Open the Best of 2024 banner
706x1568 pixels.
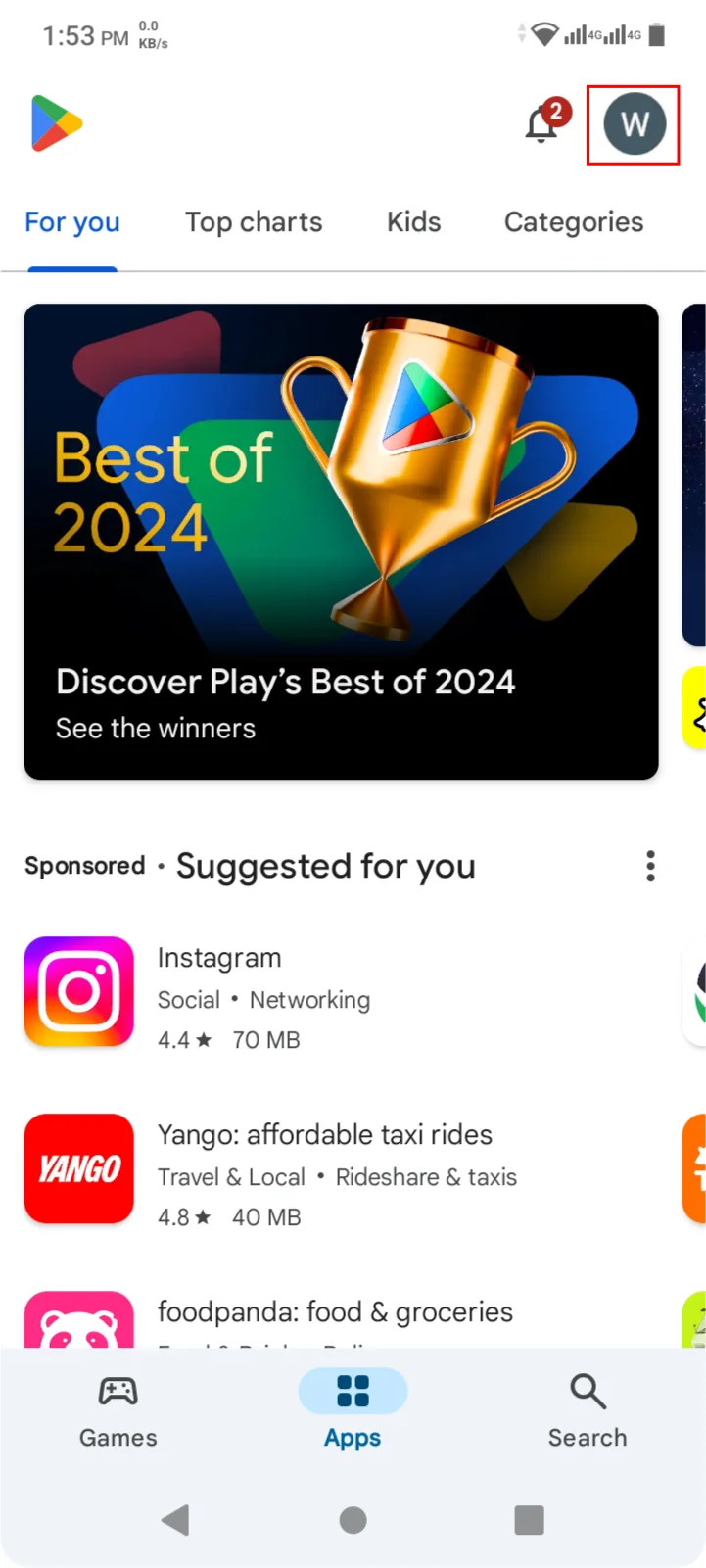pyautogui.click(x=341, y=541)
